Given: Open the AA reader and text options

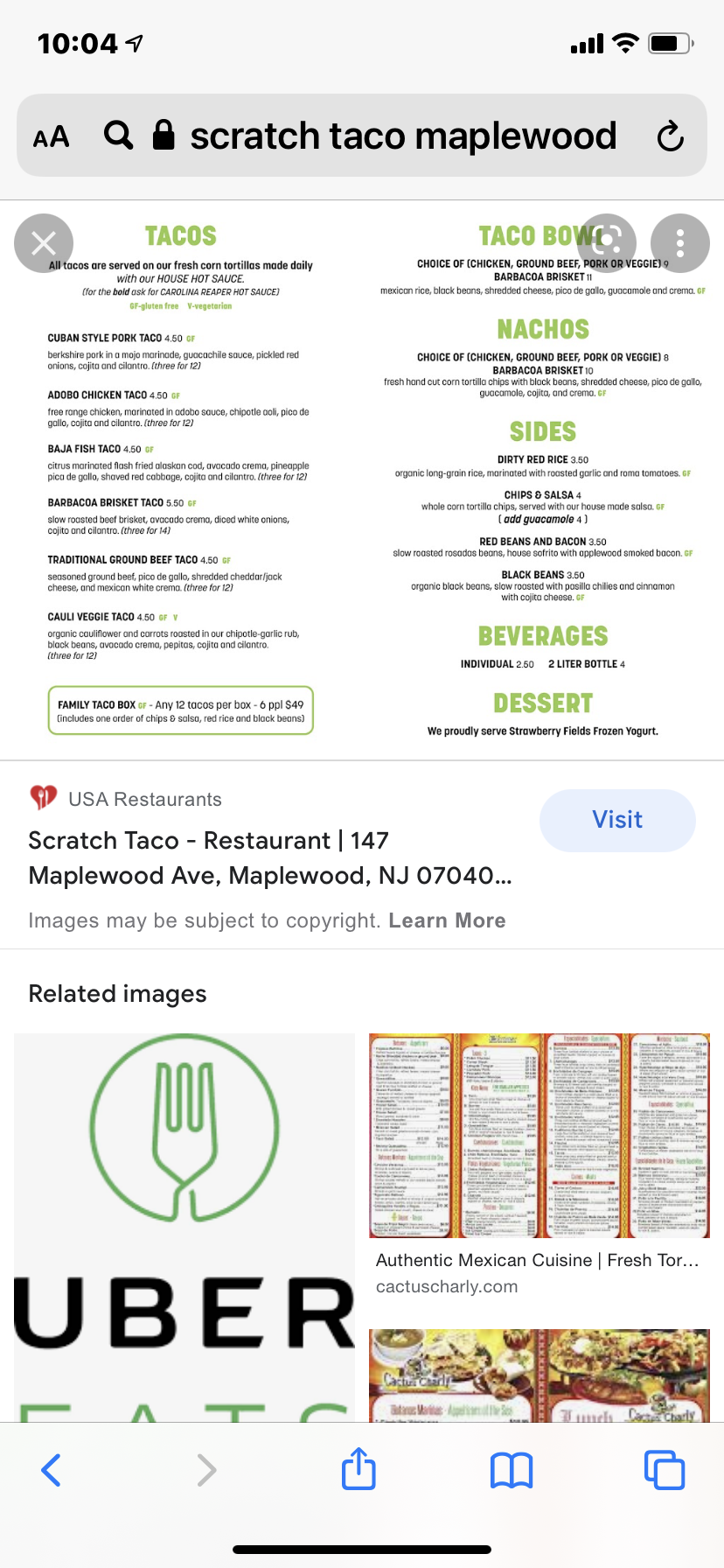Looking at the screenshot, I should tap(51, 137).
